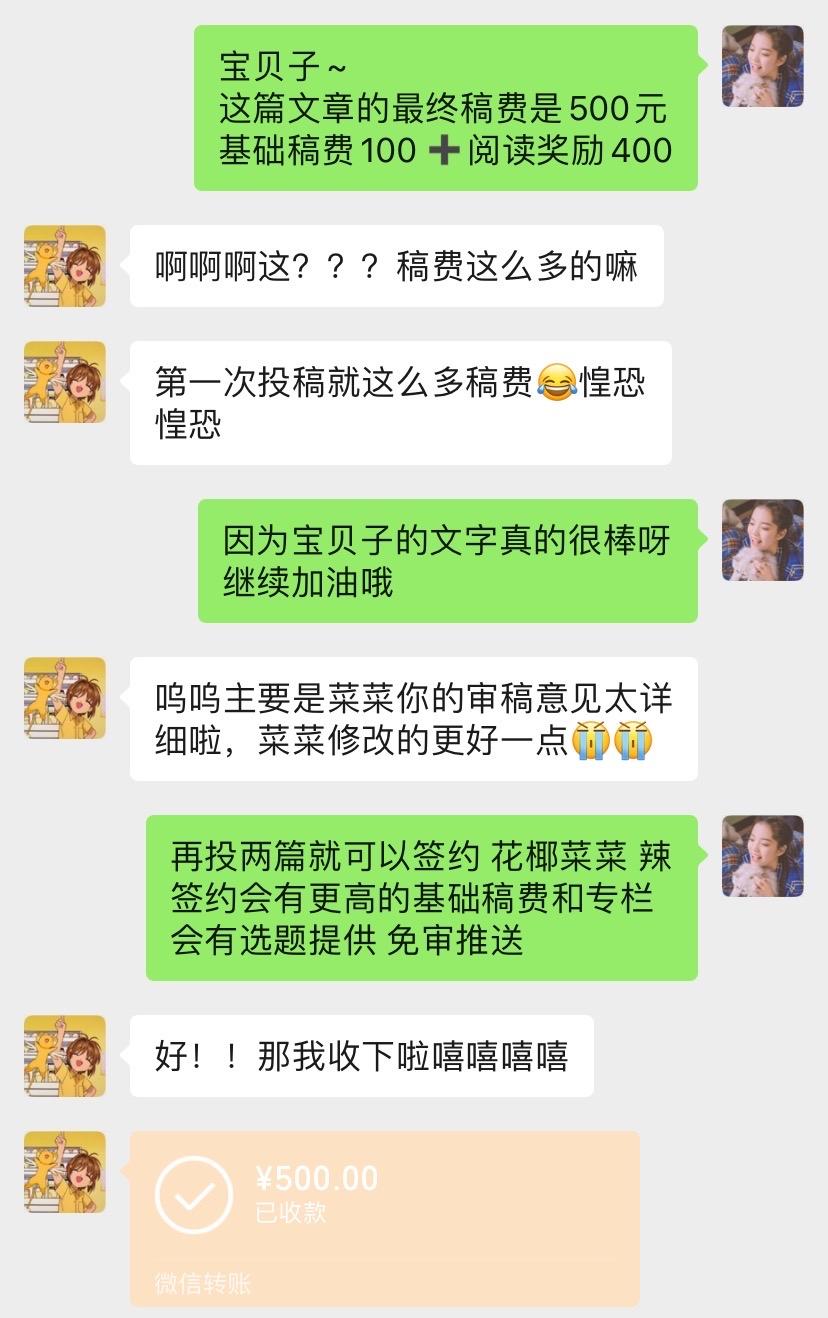This screenshot has height=1318, width=828.
Task: Tap the avatar beside 好！！那我收下啦
Action: (65, 1056)
